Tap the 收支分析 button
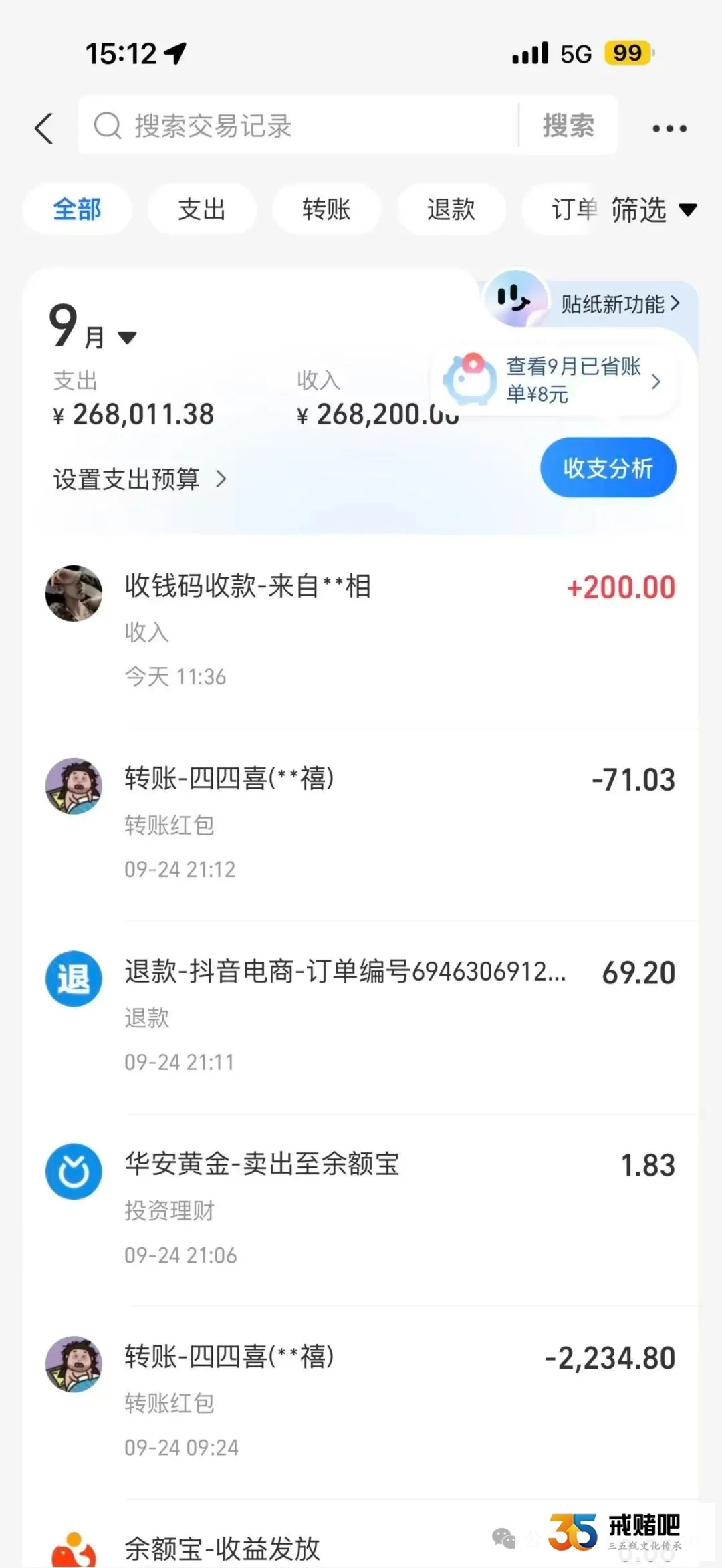This screenshot has width=722, height=1568. [608, 468]
